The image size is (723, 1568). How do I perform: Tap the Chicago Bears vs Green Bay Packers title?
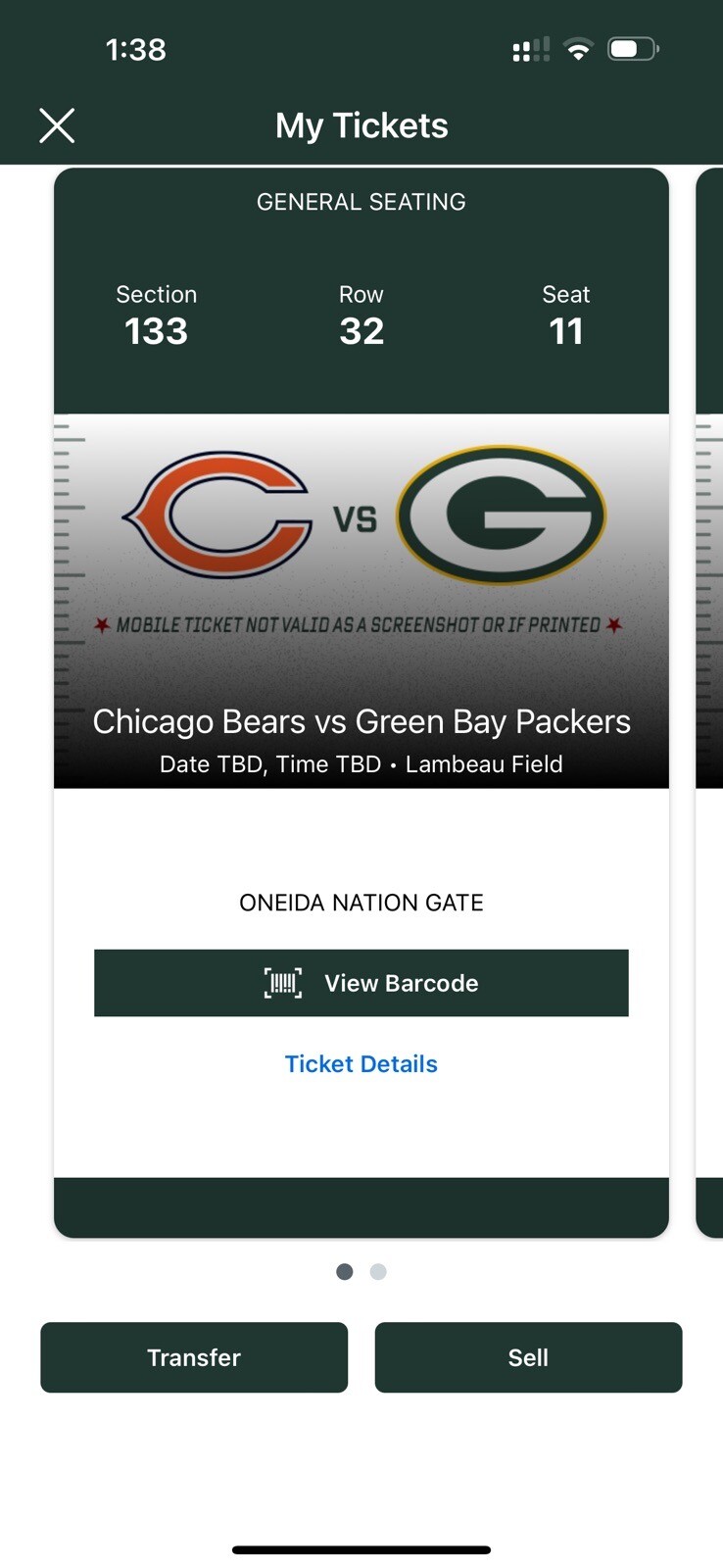tap(361, 721)
